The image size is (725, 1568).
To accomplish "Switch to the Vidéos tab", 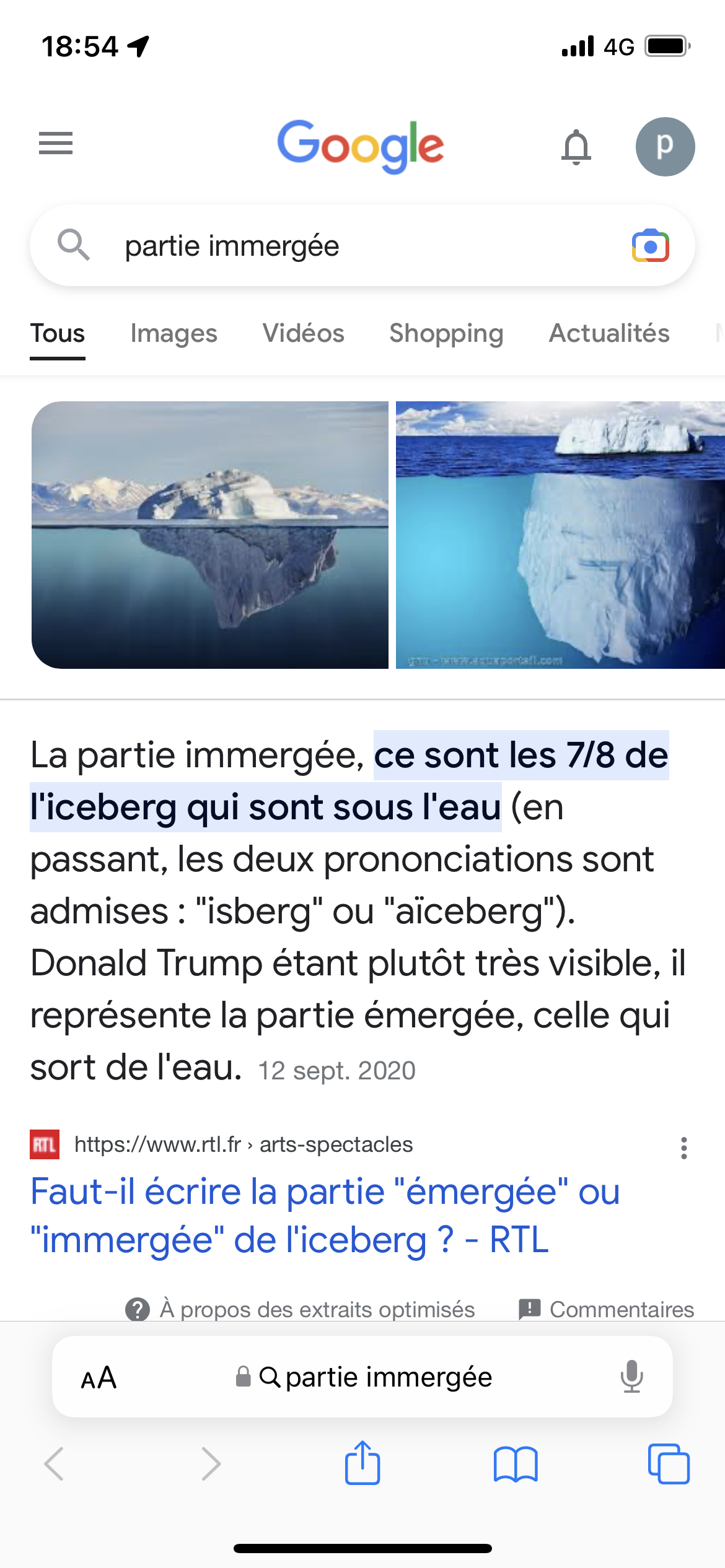I will pos(303,333).
